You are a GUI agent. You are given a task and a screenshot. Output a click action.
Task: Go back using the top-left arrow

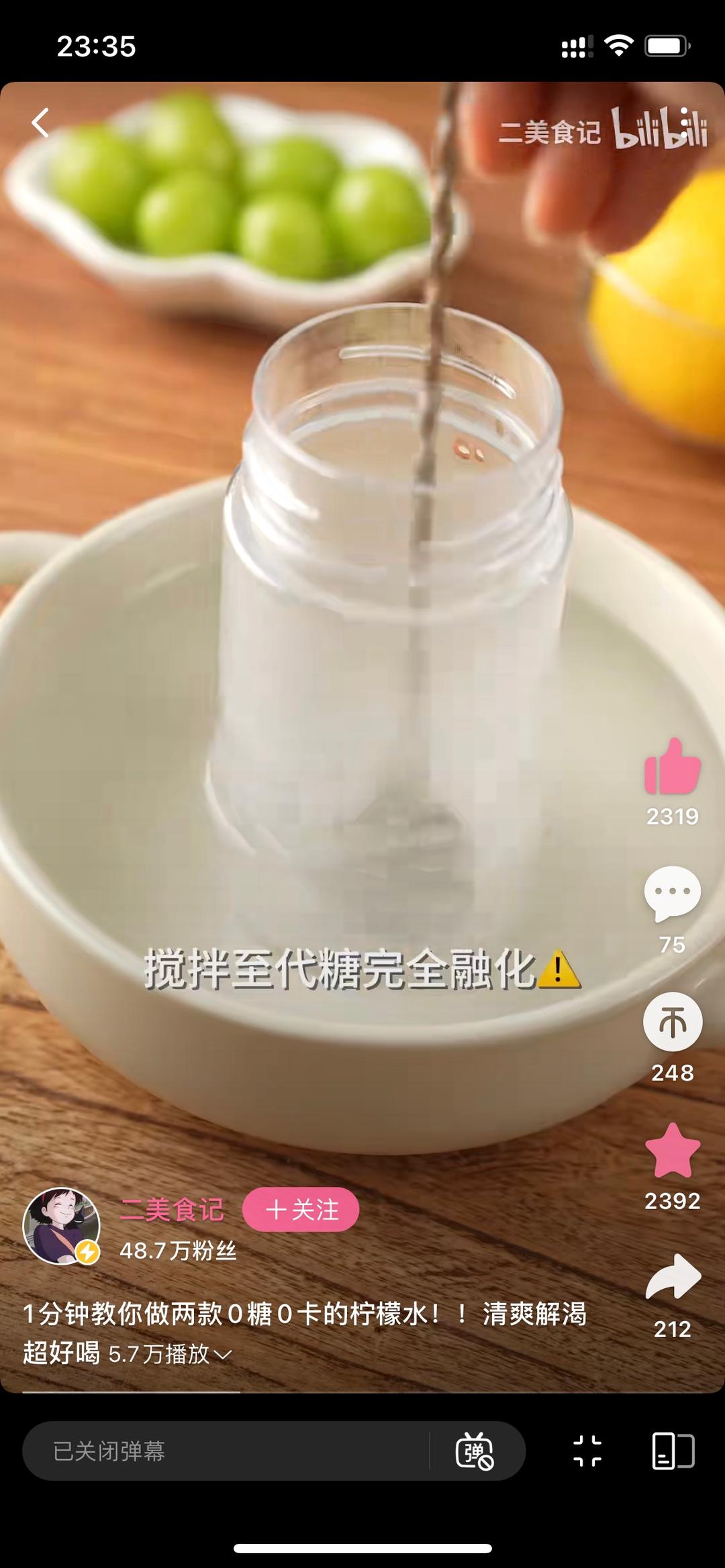[41, 123]
